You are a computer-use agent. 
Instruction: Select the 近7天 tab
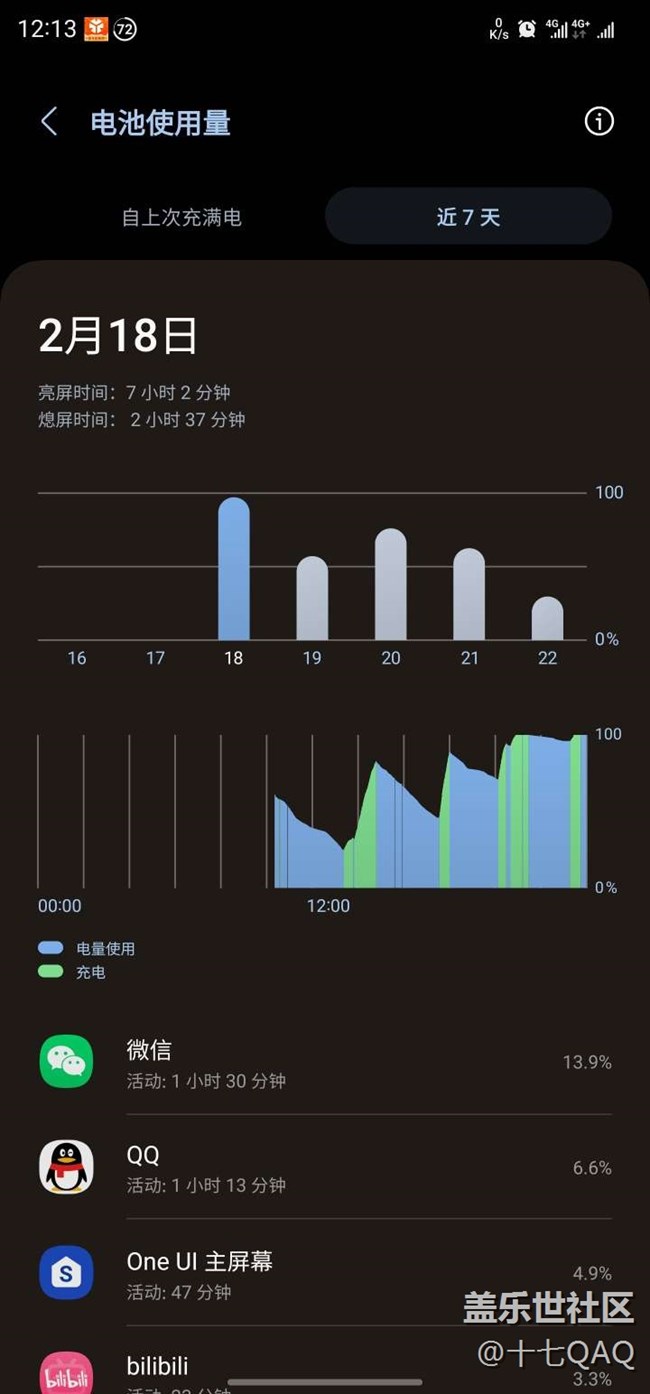(468, 217)
